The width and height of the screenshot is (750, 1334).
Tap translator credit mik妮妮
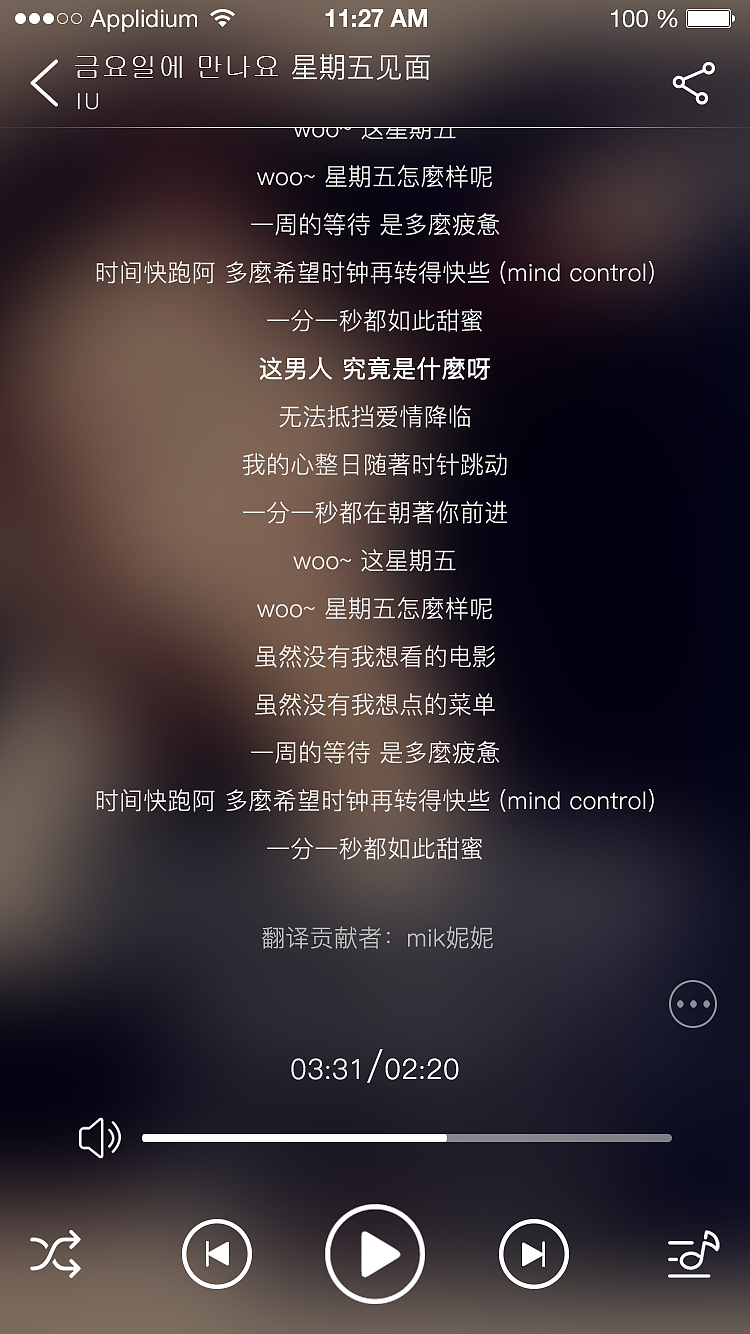375,938
